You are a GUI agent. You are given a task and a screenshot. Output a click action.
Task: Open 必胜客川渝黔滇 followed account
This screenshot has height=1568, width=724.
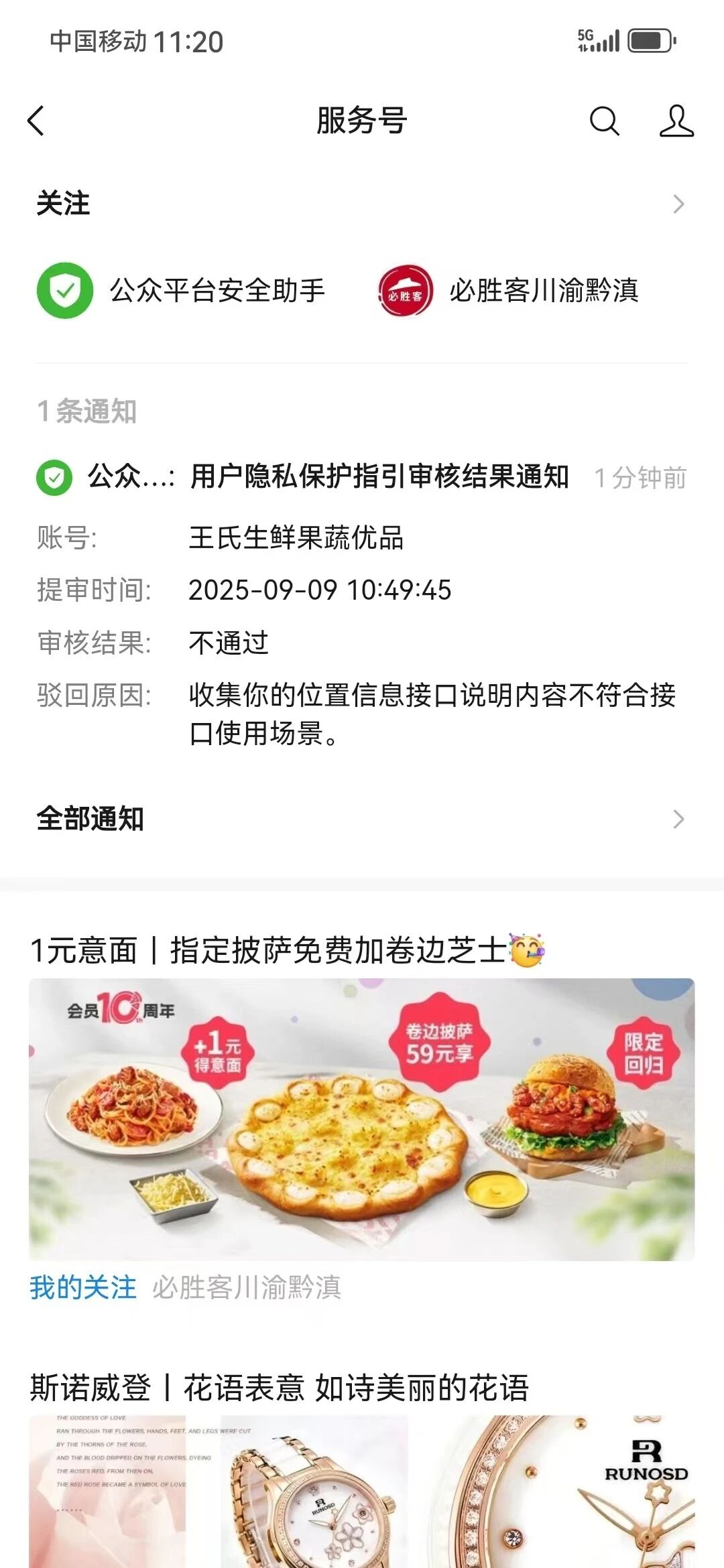pyautogui.click(x=508, y=291)
